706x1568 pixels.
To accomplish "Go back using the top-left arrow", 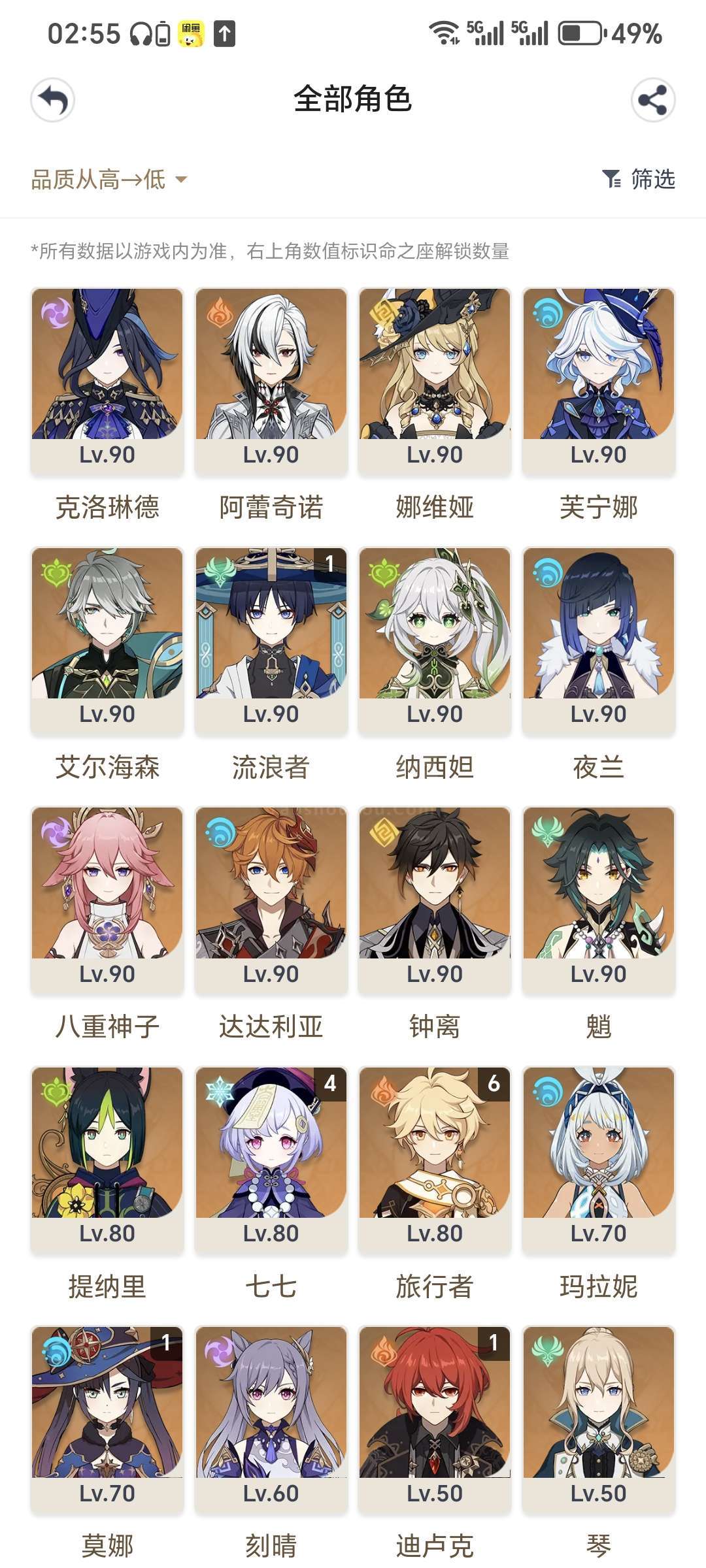I will [52, 100].
